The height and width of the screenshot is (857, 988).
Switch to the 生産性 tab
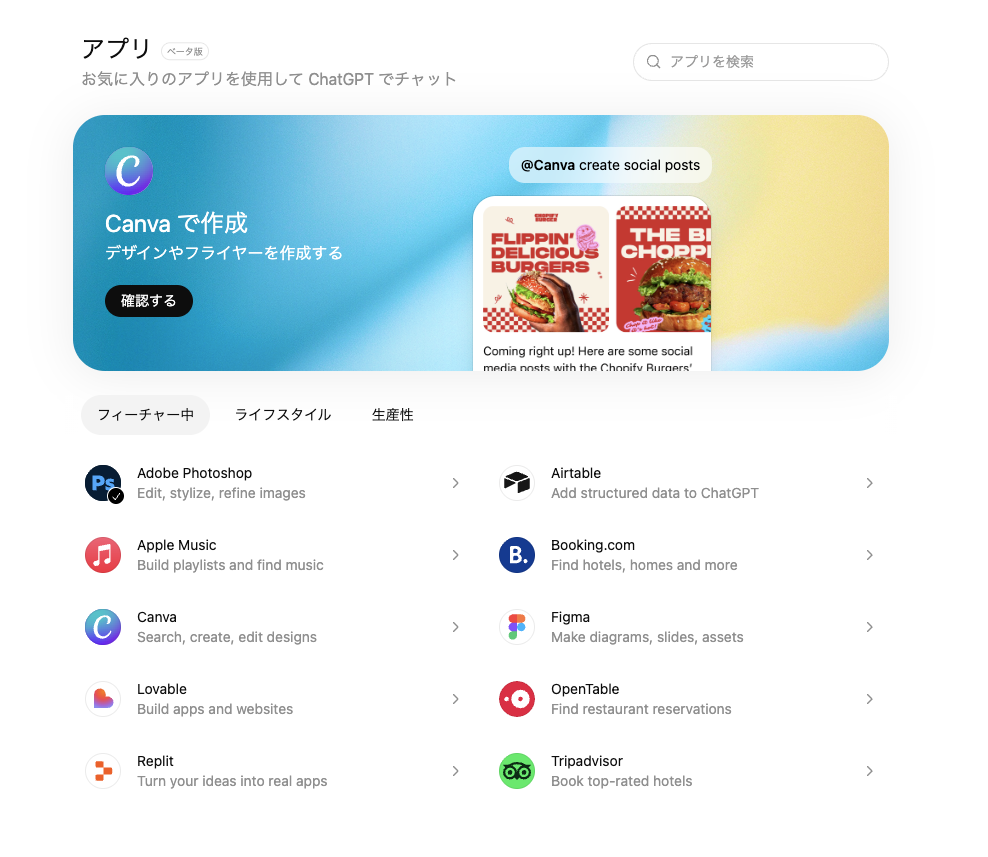393,415
